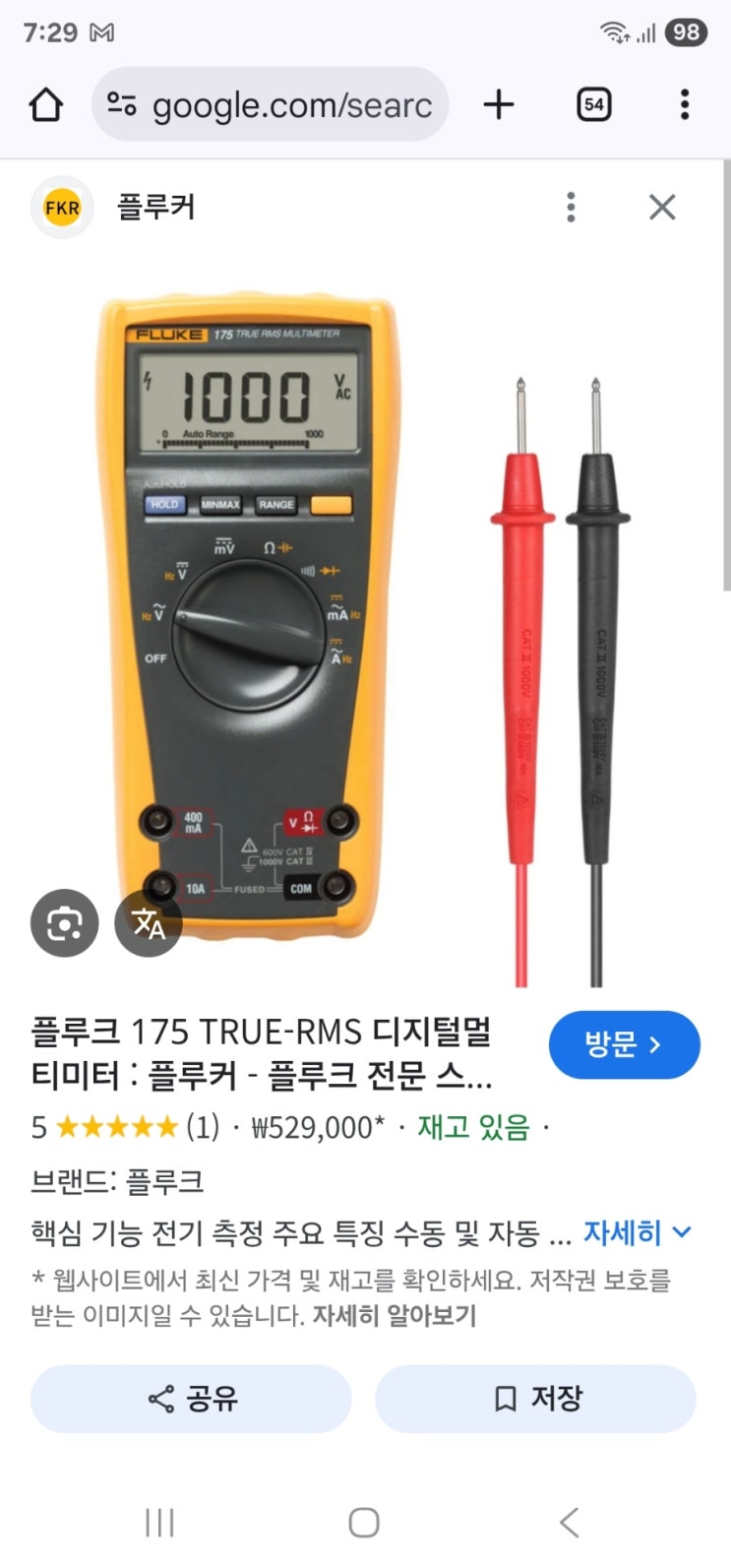Close the image preview panel

point(662,207)
